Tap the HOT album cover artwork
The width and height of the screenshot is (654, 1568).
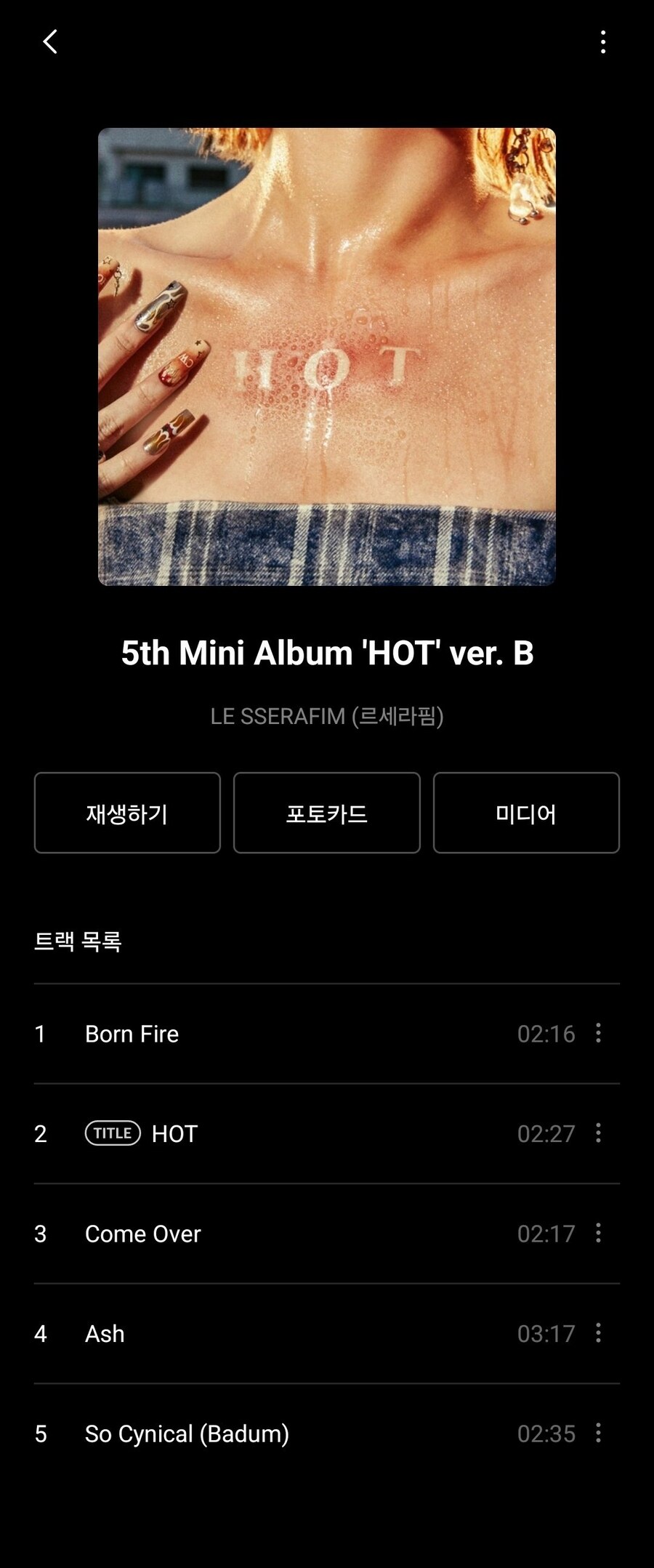327,358
